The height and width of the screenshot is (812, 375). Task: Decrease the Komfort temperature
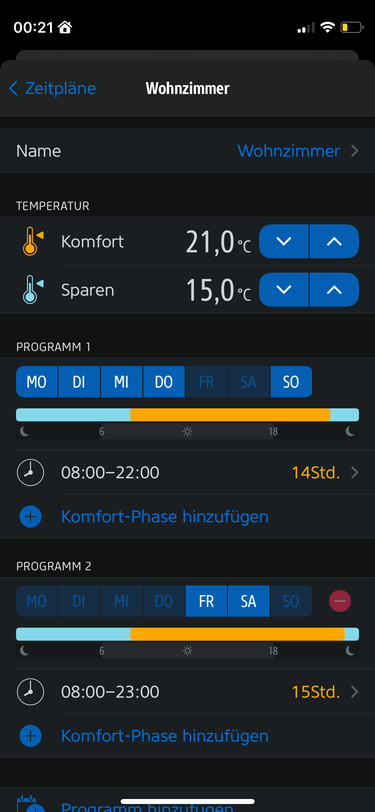point(284,241)
